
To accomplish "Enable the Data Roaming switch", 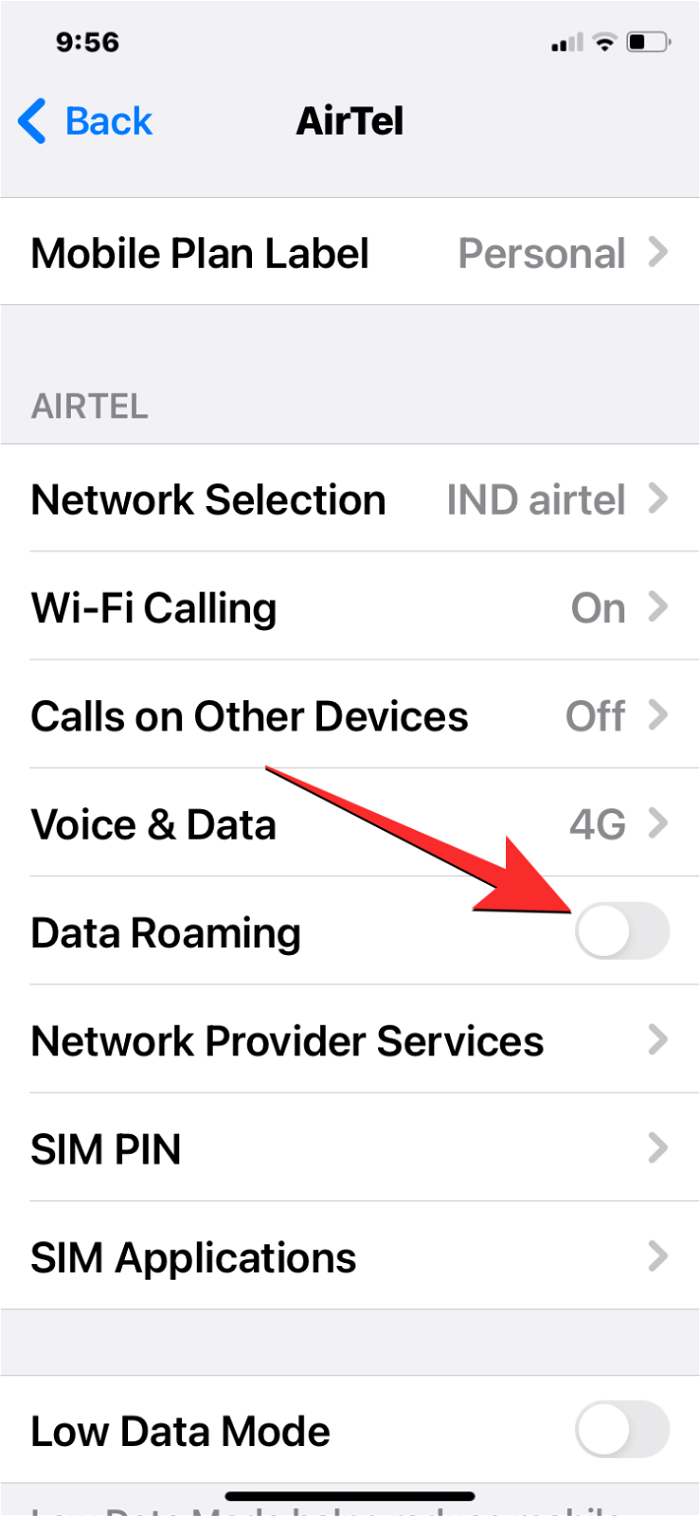I will click(x=621, y=932).
